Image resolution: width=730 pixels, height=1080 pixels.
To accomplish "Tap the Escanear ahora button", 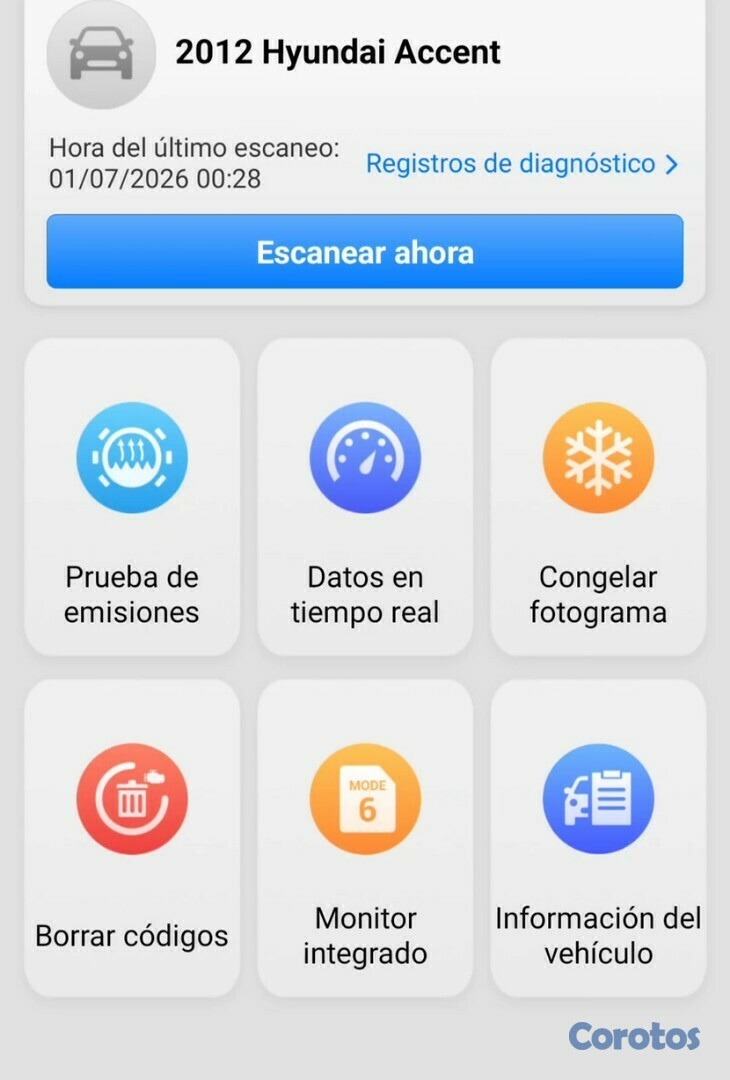I will [365, 252].
